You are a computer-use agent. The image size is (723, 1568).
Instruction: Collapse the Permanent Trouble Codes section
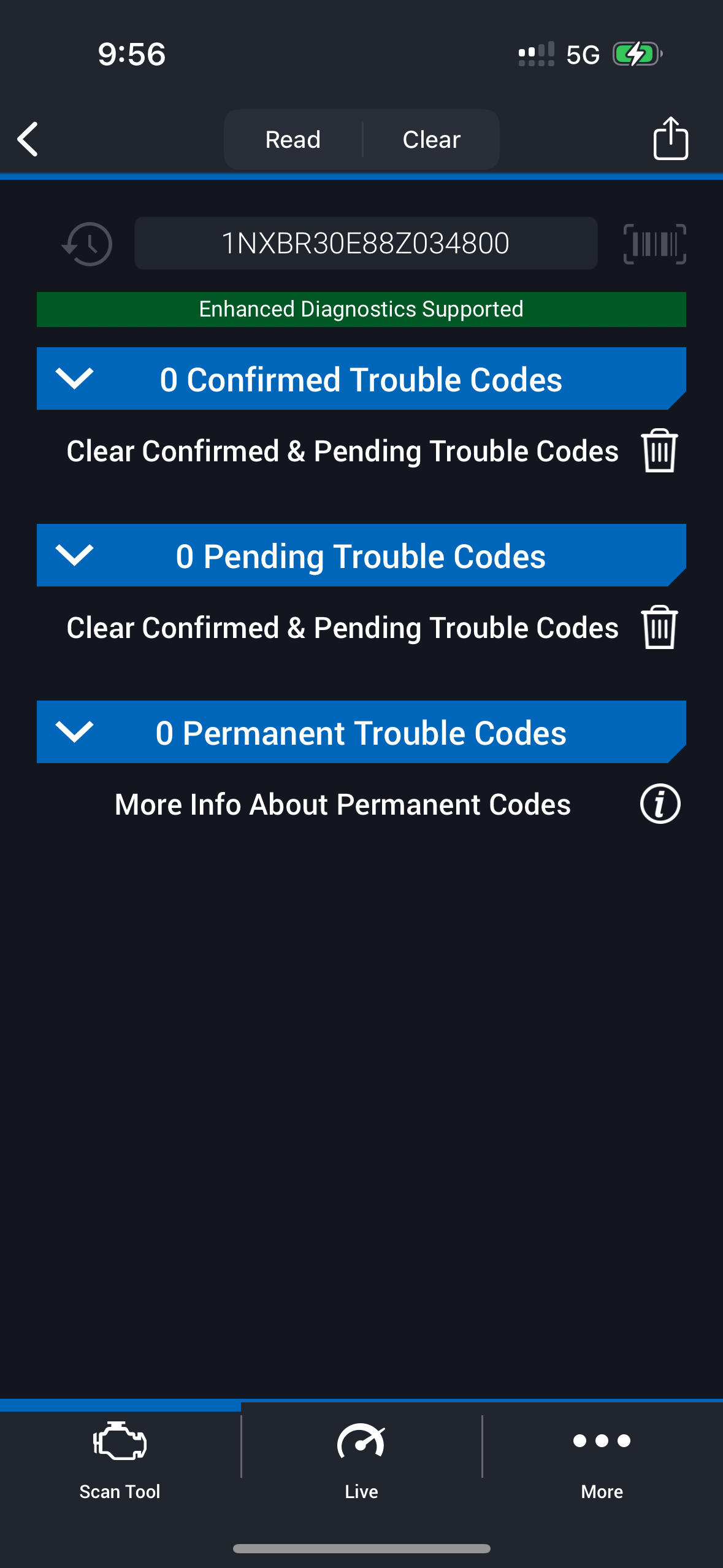[x=74, y=732]
